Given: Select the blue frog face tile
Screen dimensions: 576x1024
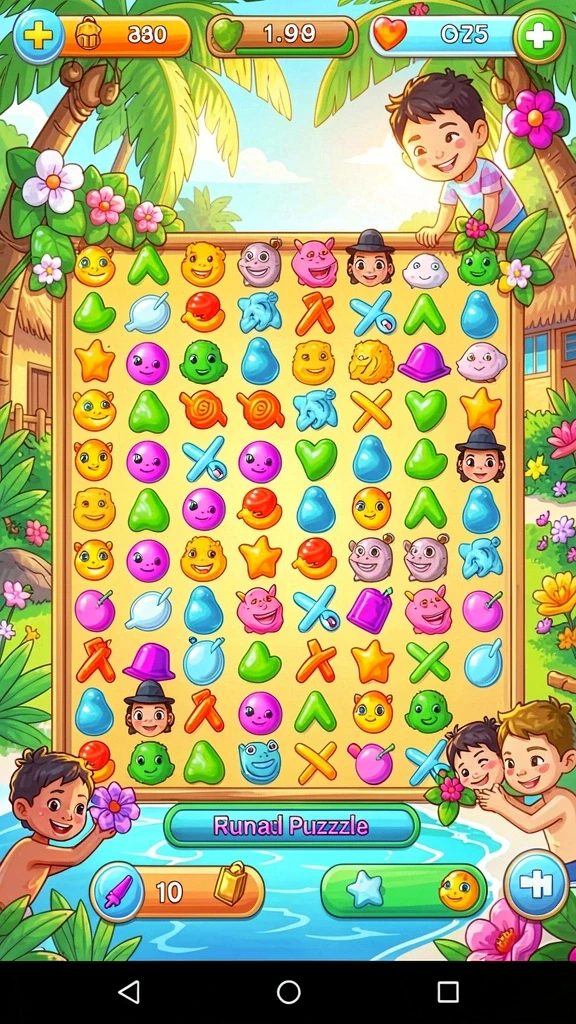Looking at the screenshot, I should [x=260, y=761].
